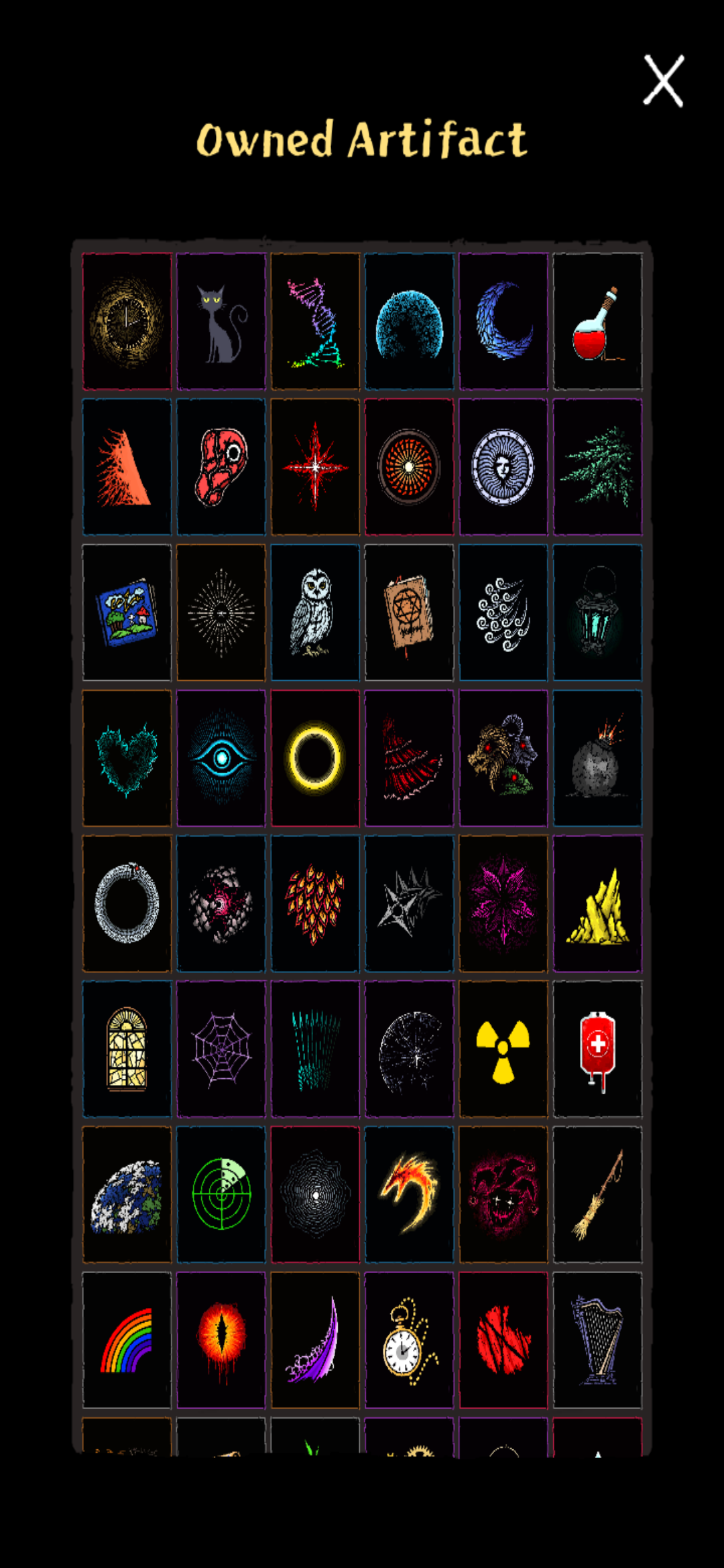This screenshot has height=1568, width=724.
Task: Open the DNA helix artifact
Action: (x=315, y=322)
